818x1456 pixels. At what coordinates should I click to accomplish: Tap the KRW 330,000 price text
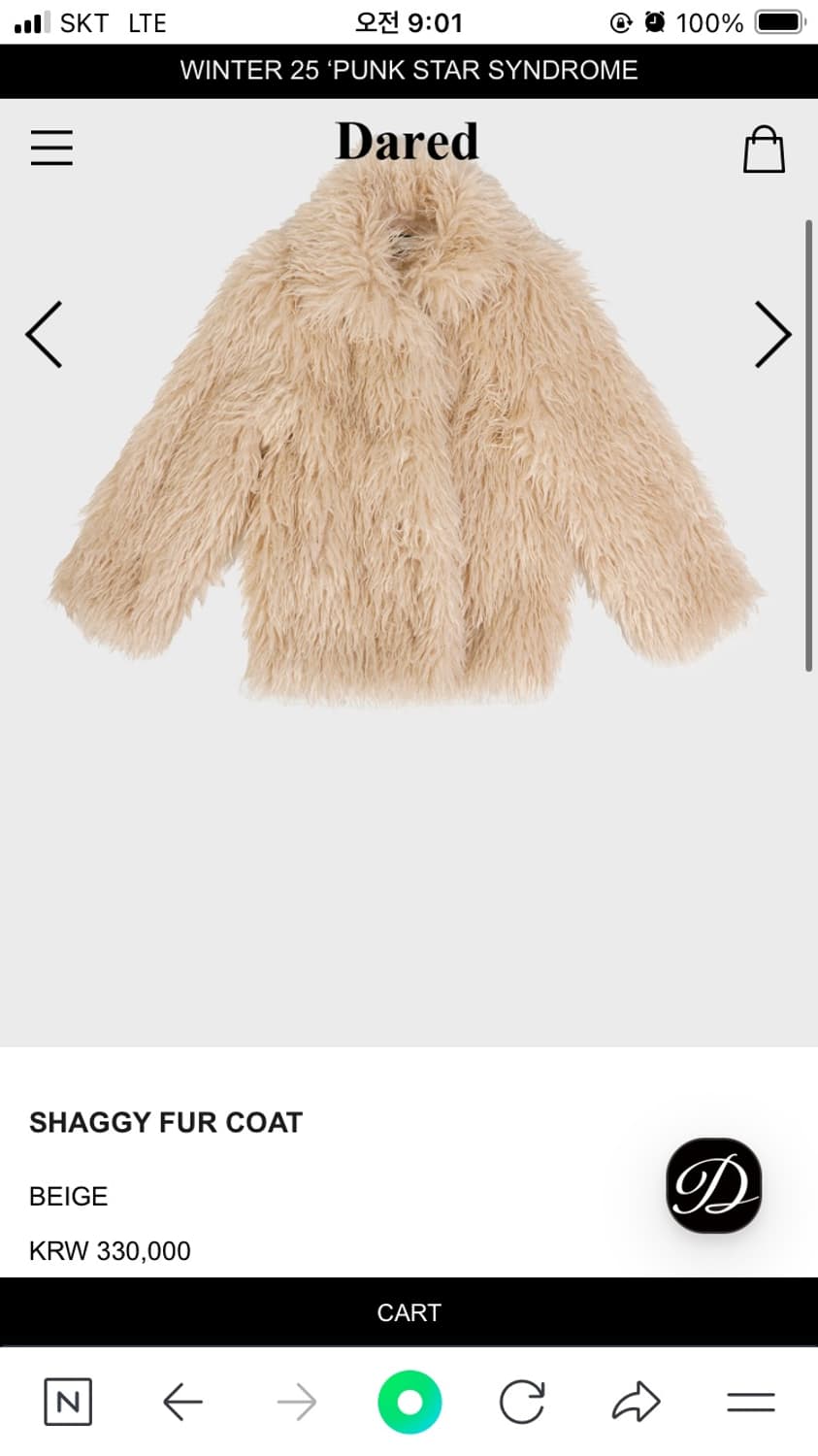point(110,1251)
